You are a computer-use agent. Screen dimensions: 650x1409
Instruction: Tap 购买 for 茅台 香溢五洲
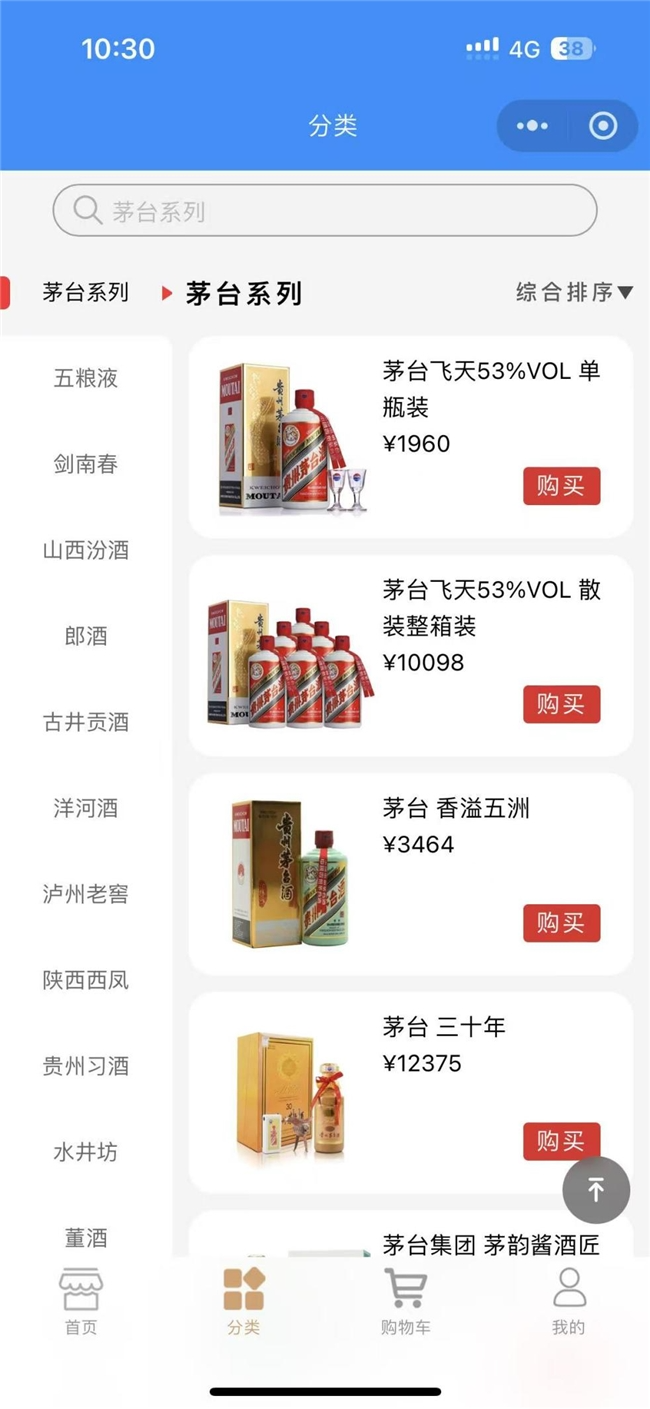(561, 923)
